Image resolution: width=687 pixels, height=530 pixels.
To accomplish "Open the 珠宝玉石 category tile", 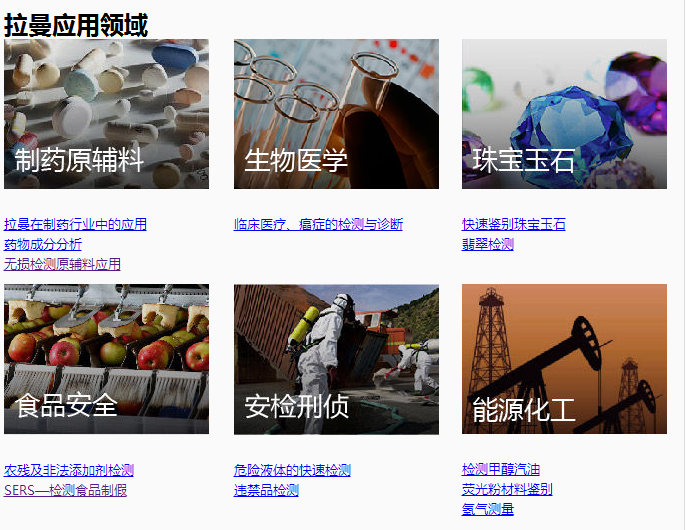I will (564, 114).
